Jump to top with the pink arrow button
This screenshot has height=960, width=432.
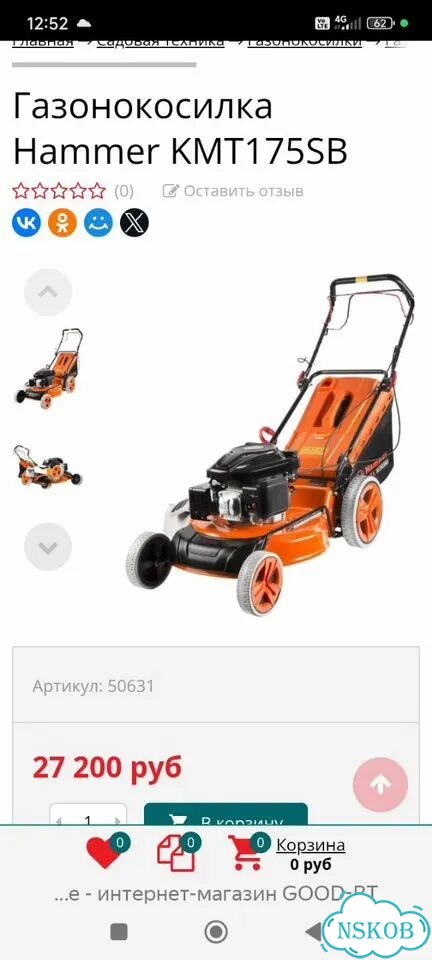380,785
